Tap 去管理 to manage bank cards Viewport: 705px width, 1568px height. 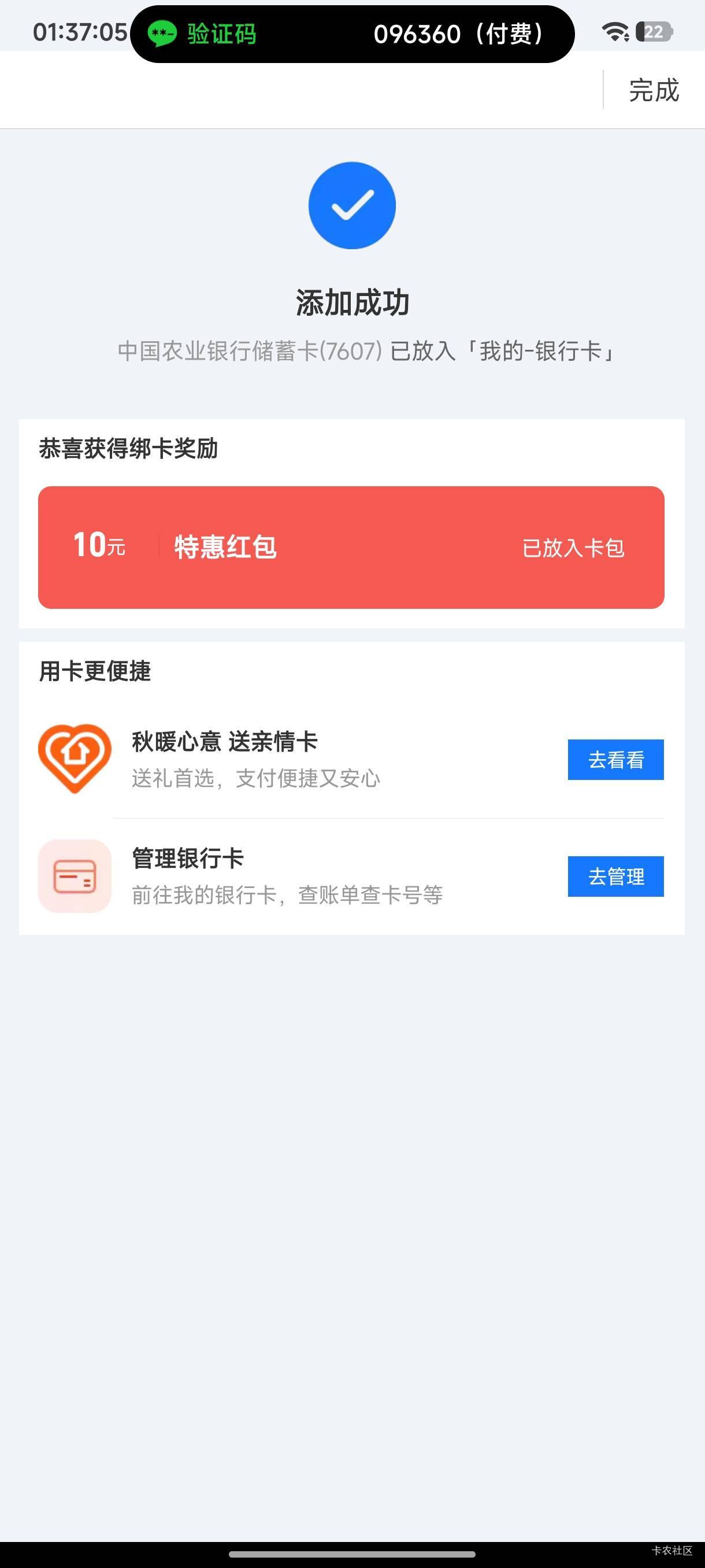615,876
